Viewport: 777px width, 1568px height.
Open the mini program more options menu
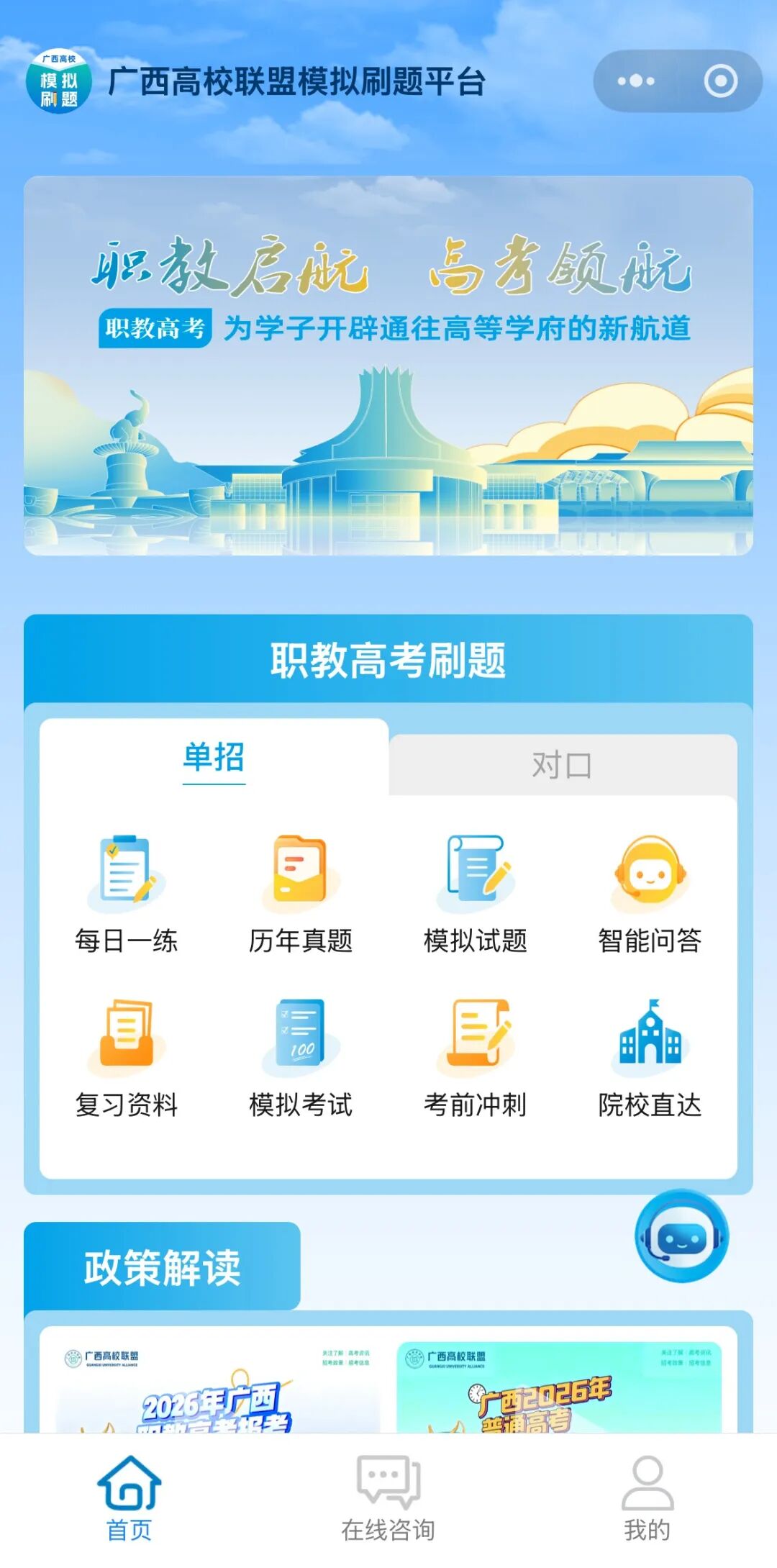pyautogui.click(x=636, y=81)
